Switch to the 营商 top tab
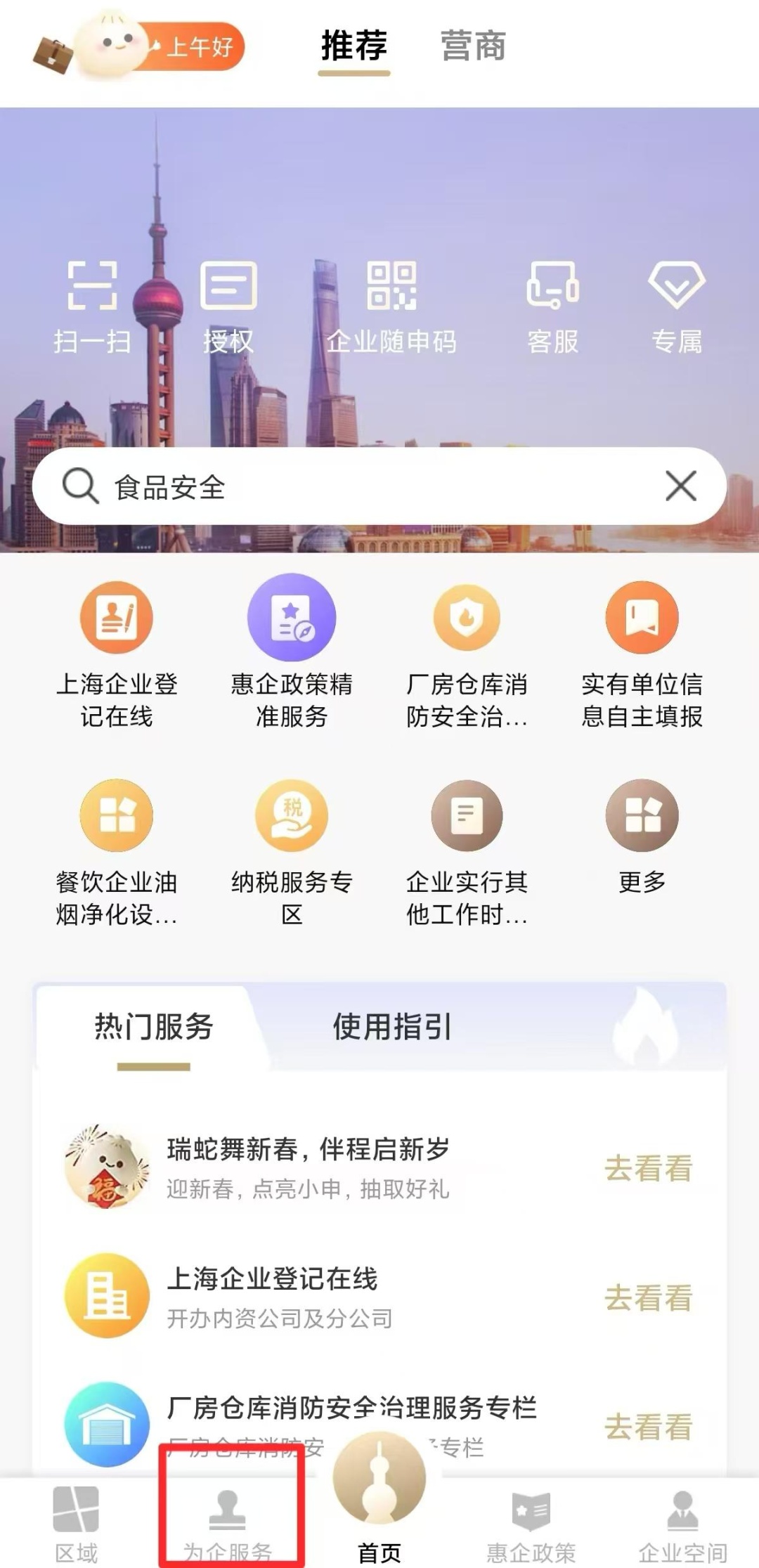 click(473, 46)
